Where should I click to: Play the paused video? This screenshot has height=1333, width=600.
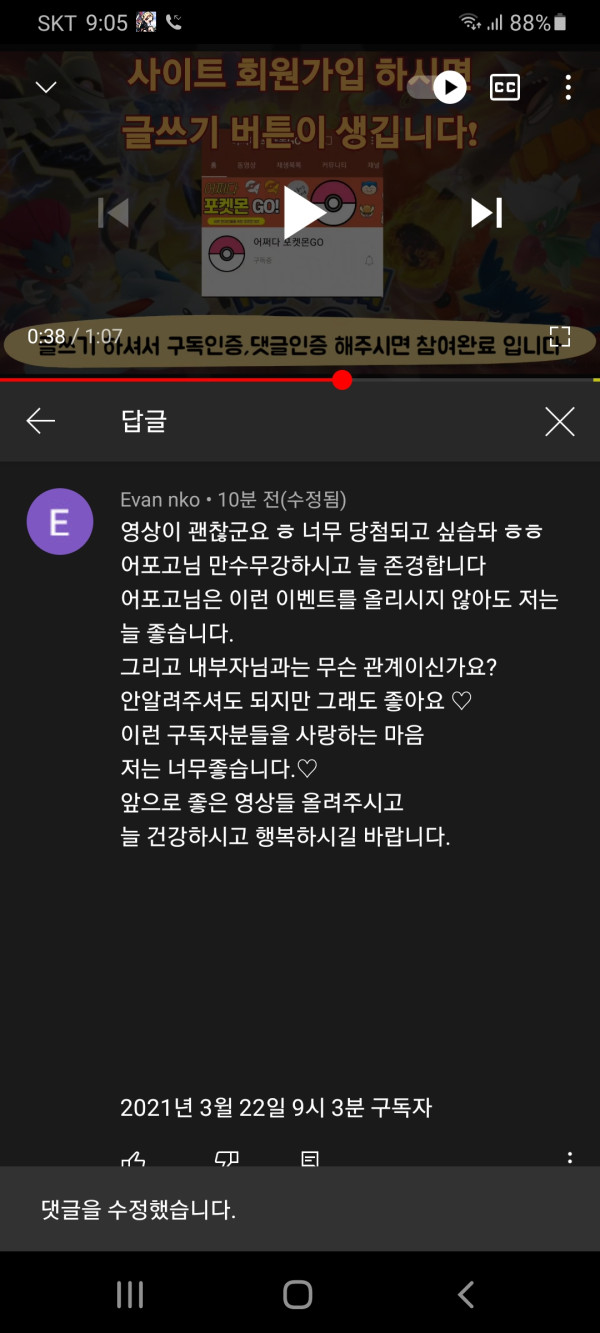pos(302,212)
